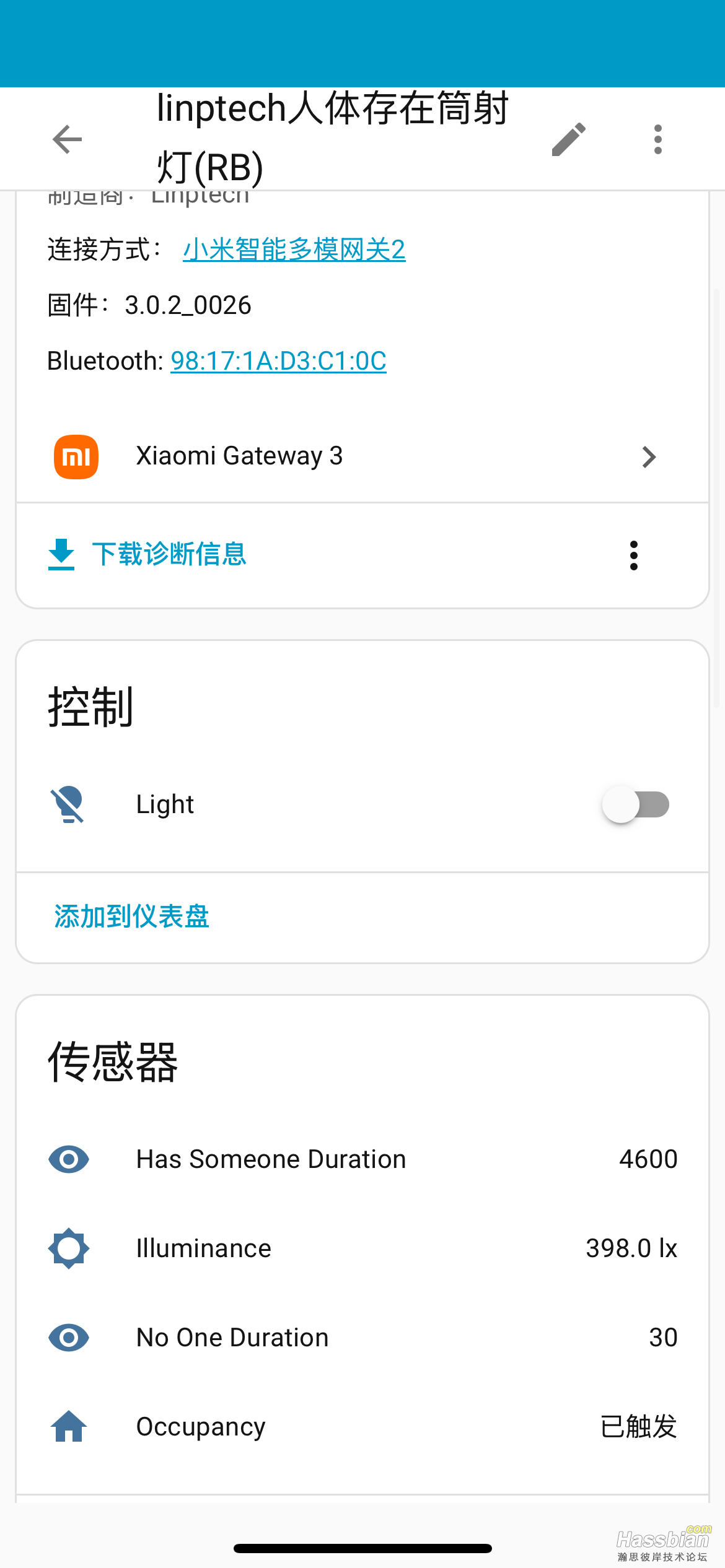Open more options beside 下载诊断信息
725x1568 pixels.
633,555
